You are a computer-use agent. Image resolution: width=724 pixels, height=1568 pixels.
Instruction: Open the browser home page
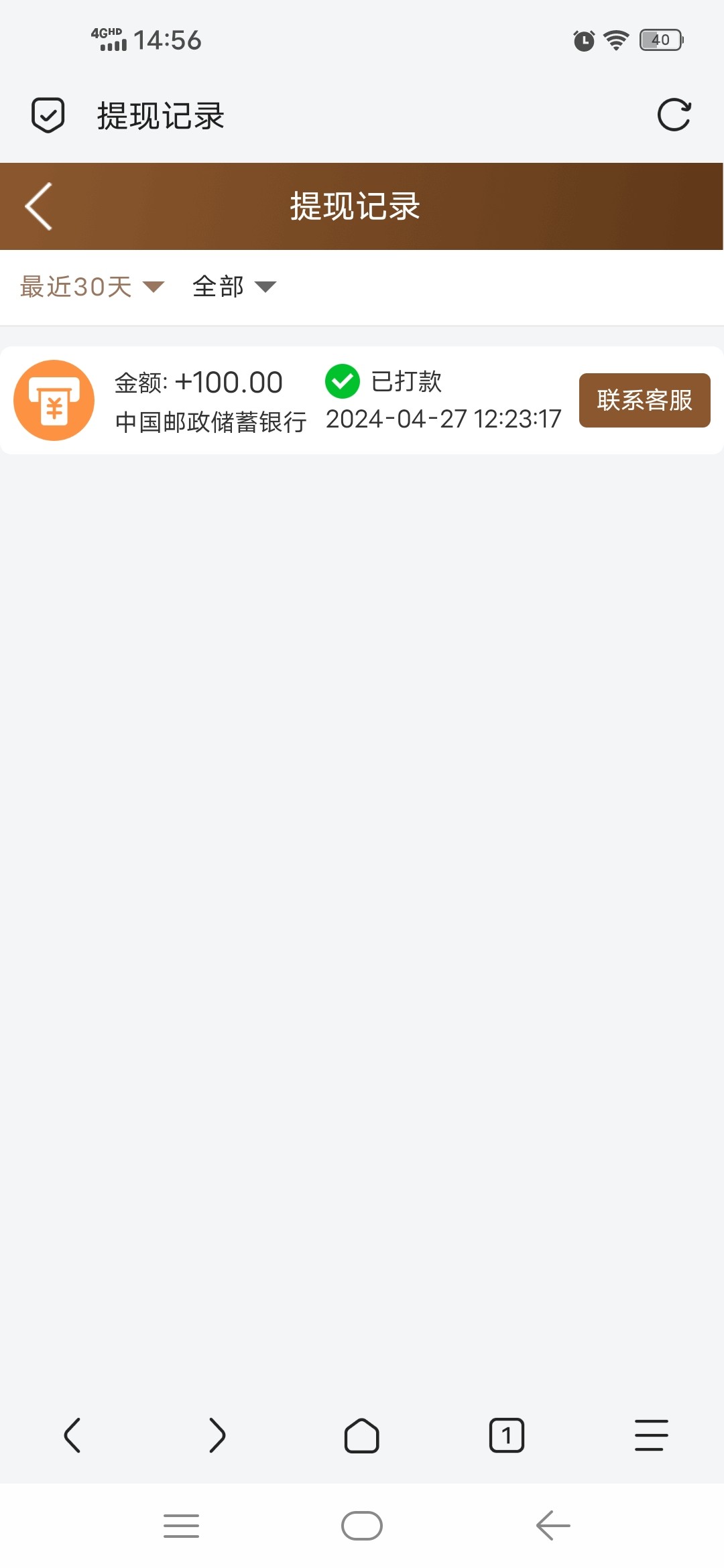pyautogui.click(x=362, y=1435)
